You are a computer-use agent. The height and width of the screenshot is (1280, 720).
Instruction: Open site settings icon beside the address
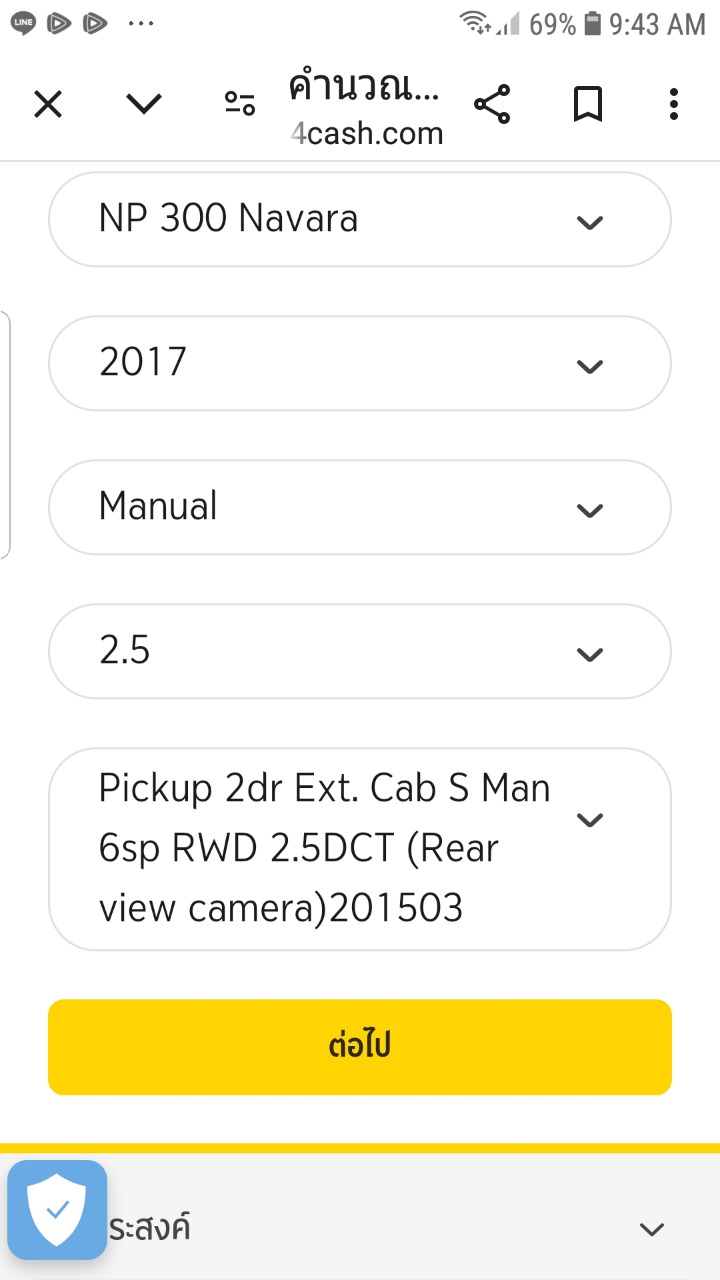pyautogui.click(x=240, y=104)
